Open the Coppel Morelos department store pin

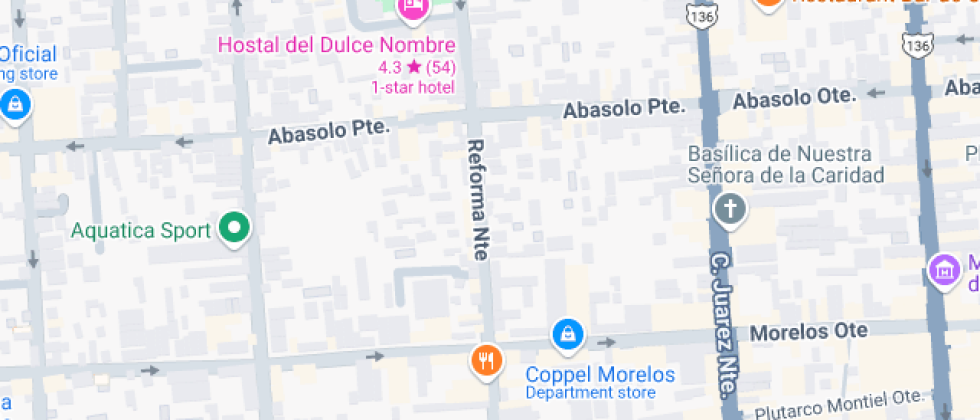(x=567, y=334)
